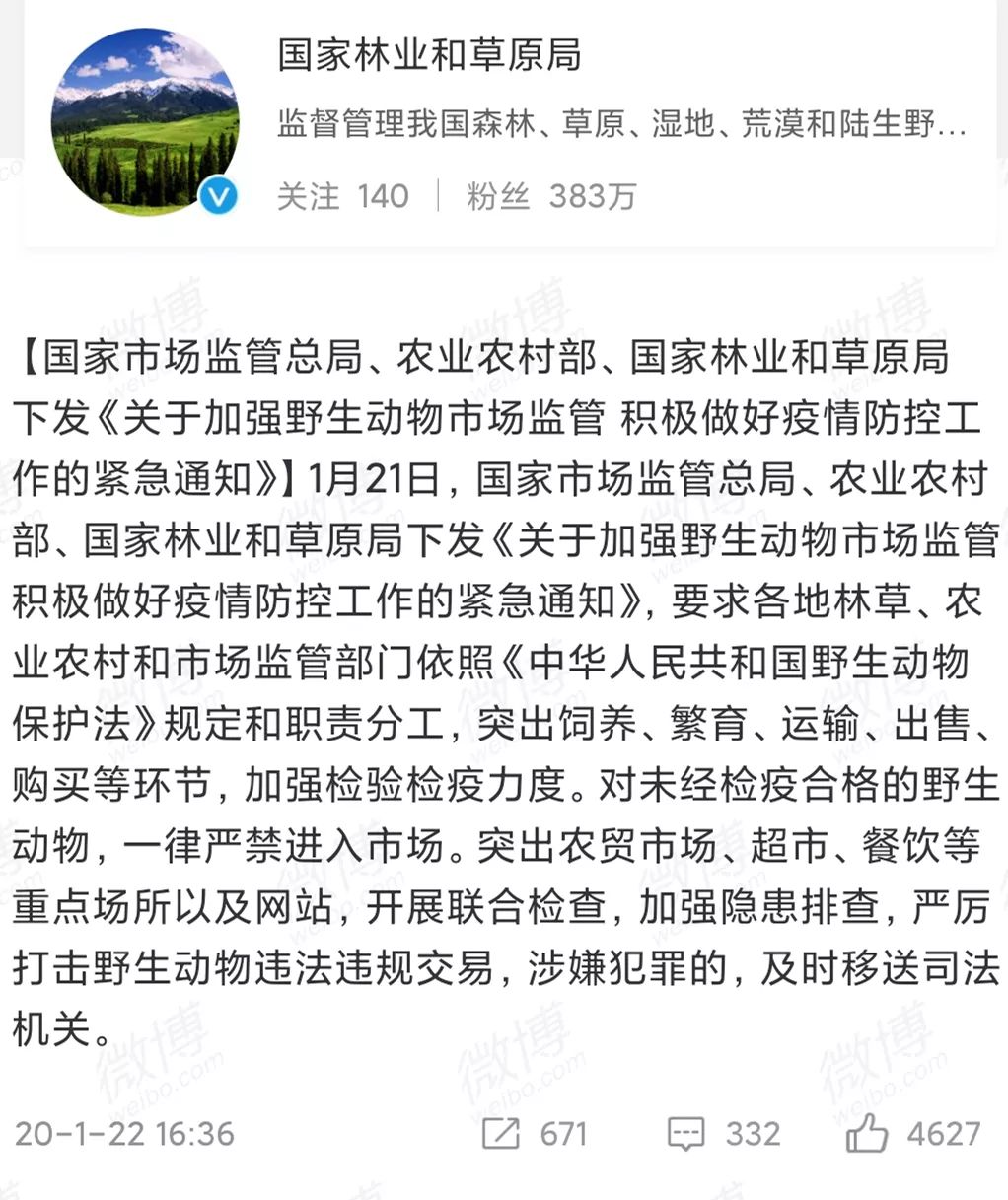View the 粉丝 383万 followers list
The image size is (1008, 1200).
(551, 196)
